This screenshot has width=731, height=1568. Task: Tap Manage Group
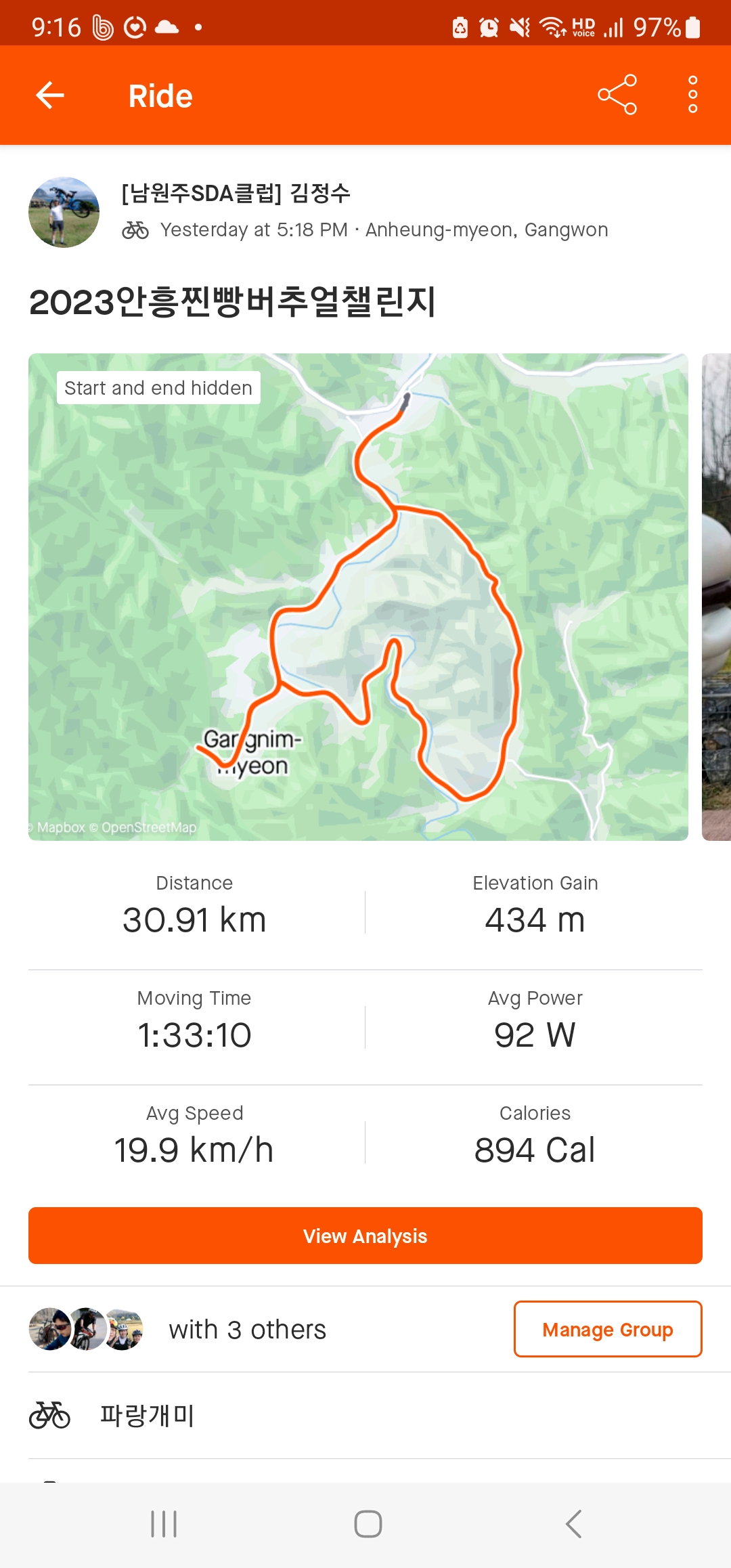pos(607,1329)
